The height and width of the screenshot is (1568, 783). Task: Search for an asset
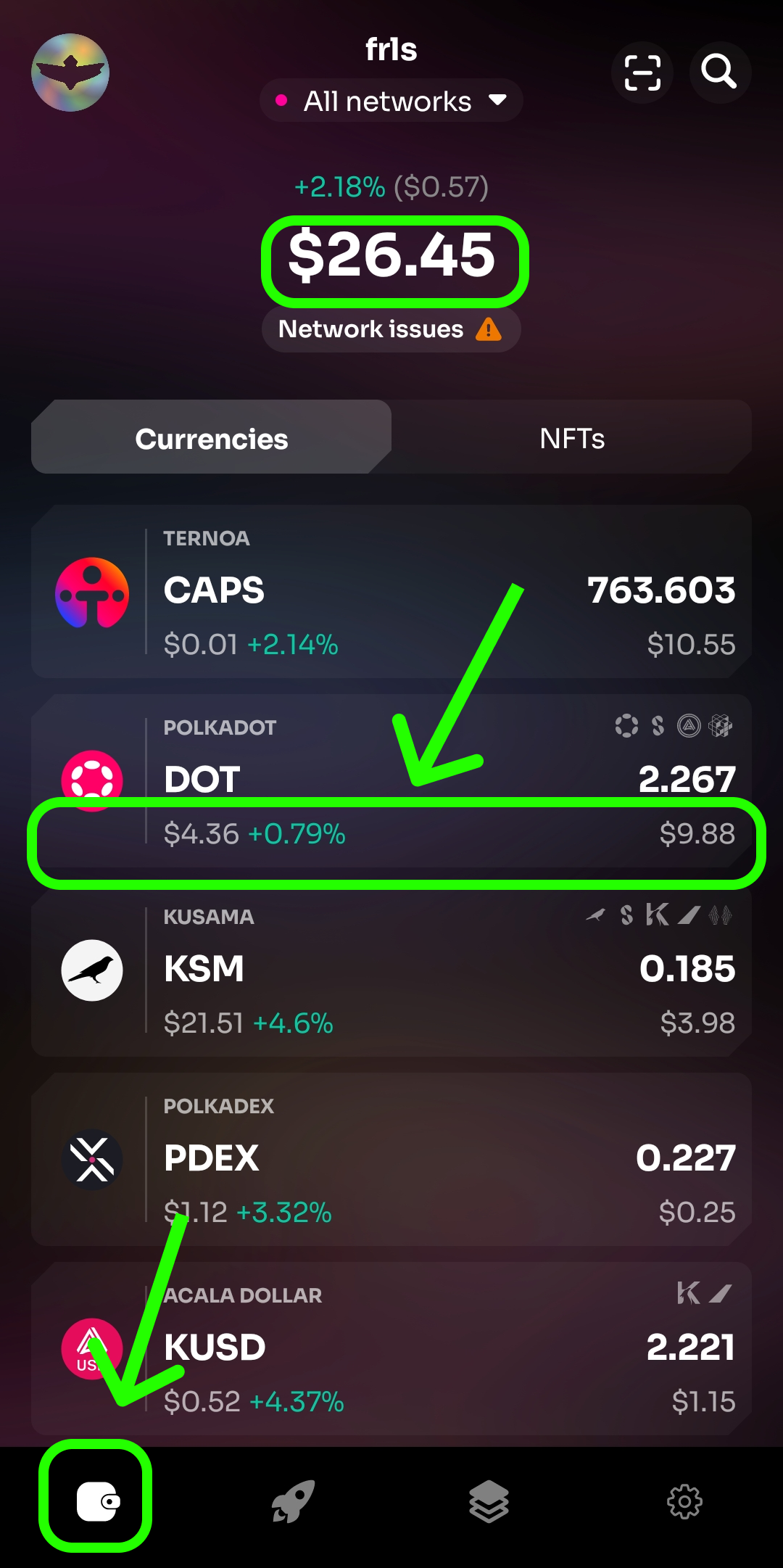pos(719,73)
